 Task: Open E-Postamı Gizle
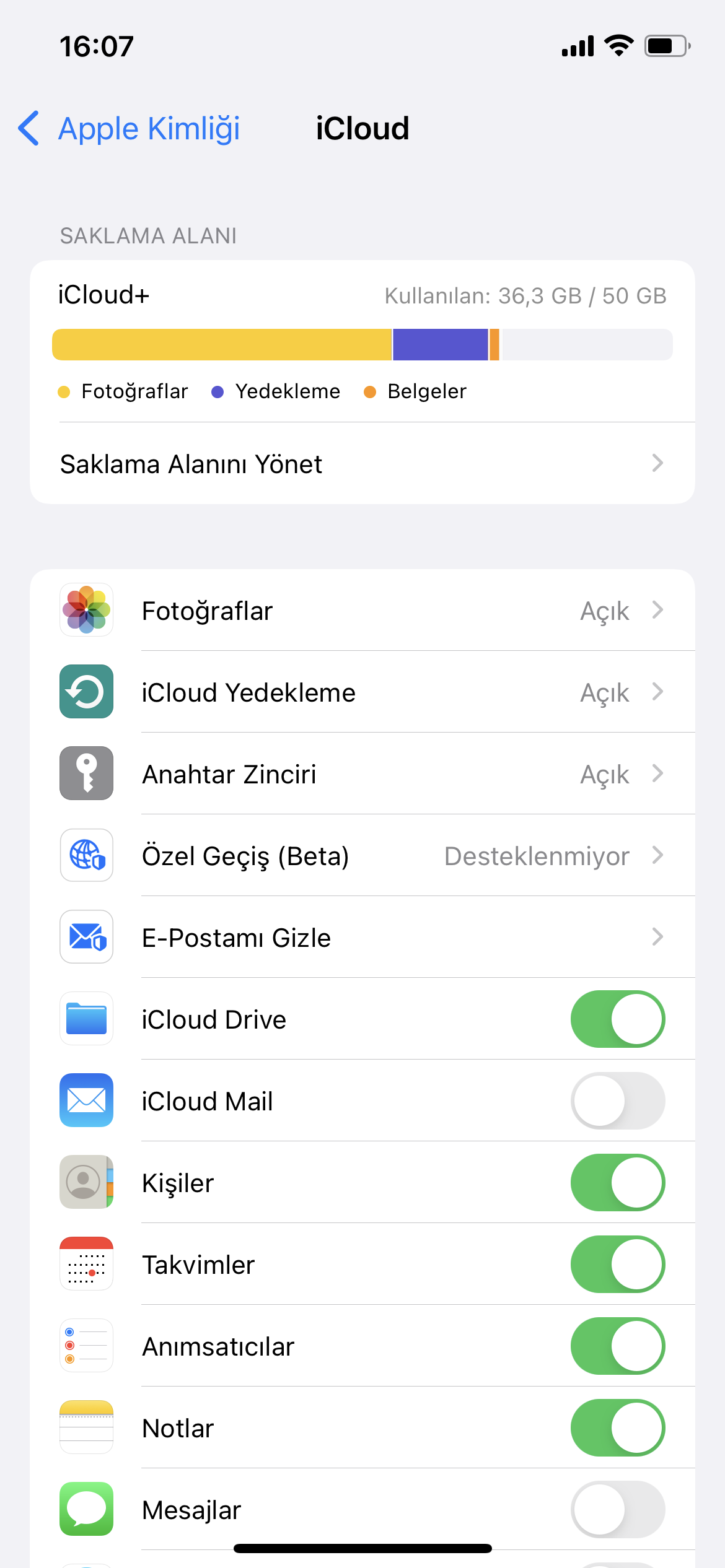coord(362,938)
